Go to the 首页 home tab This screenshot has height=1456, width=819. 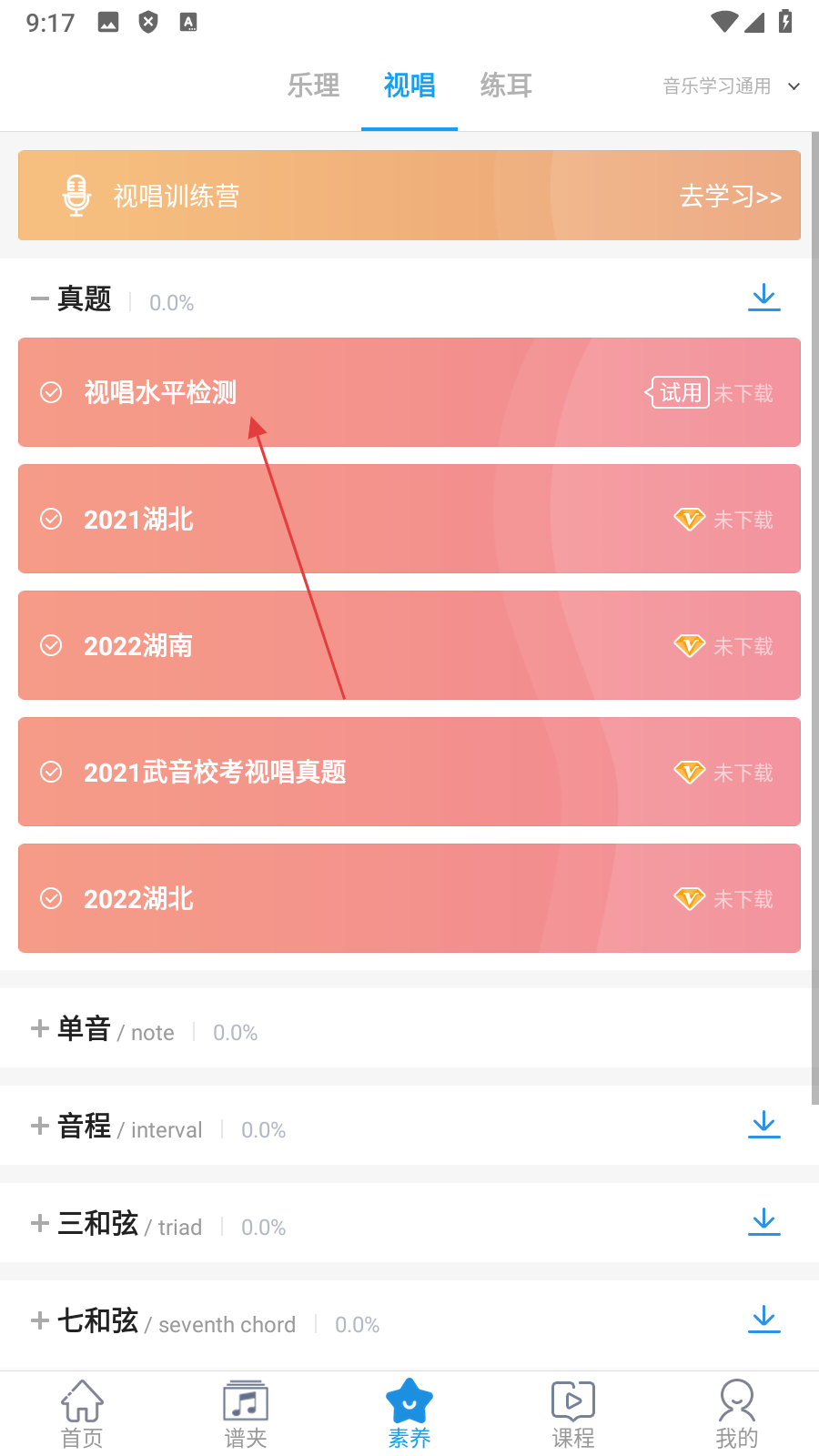tap(82, 1413)
